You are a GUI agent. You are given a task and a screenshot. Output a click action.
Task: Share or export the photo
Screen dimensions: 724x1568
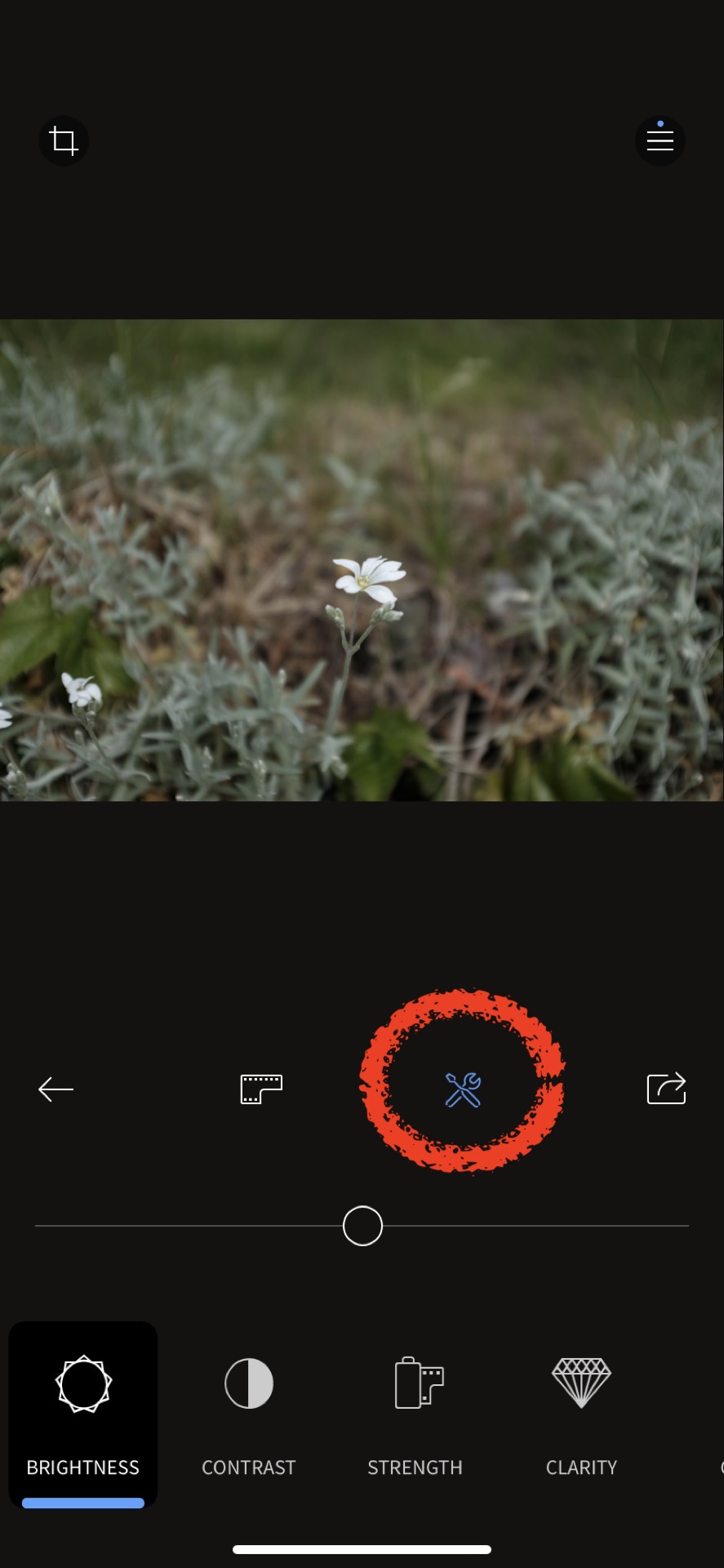666,1089
